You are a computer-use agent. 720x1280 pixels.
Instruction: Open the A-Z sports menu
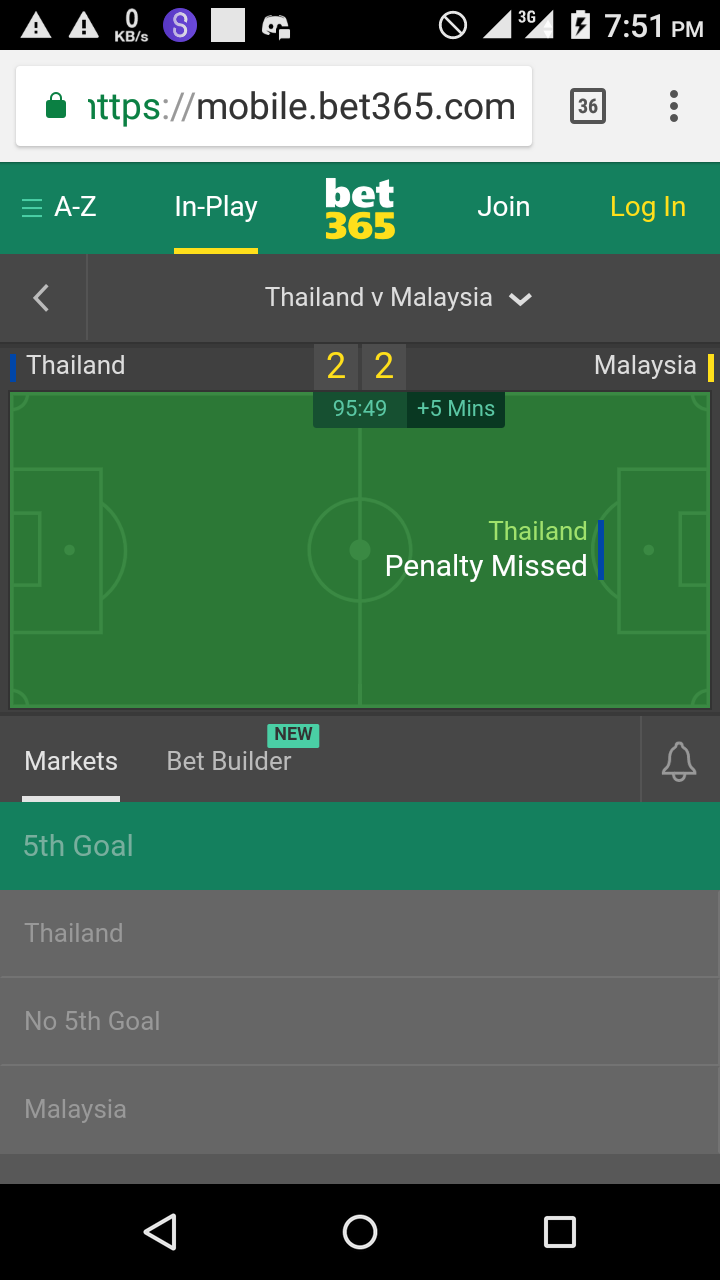click(60, 207)
